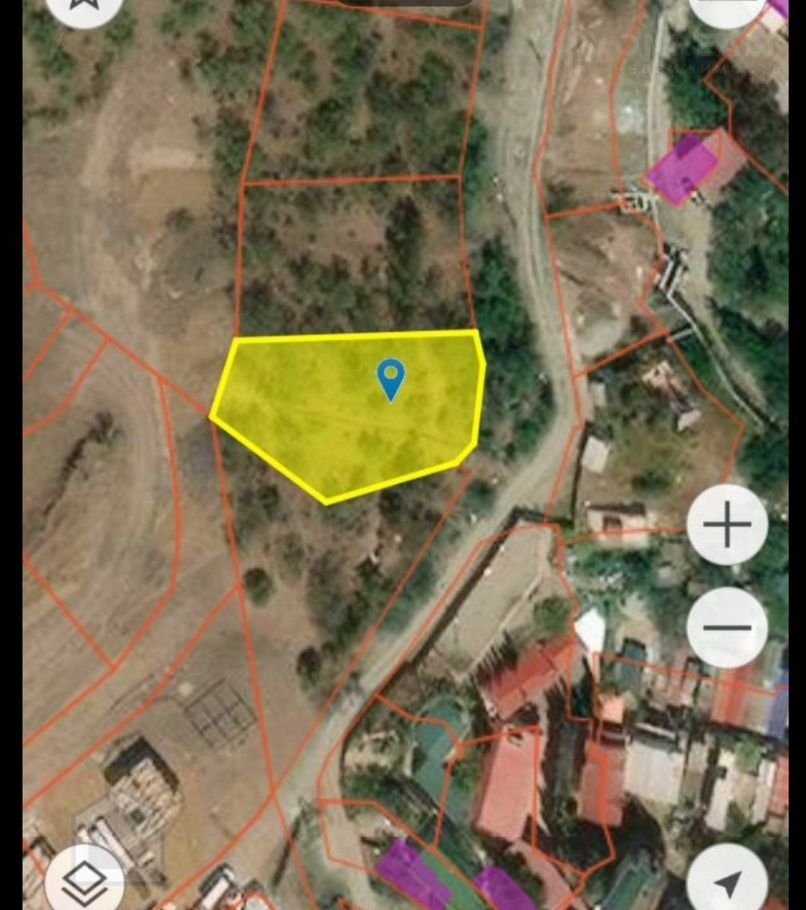The image size is (806, 910).
Task: Zoom out of the map
Action: pos(727,628)
